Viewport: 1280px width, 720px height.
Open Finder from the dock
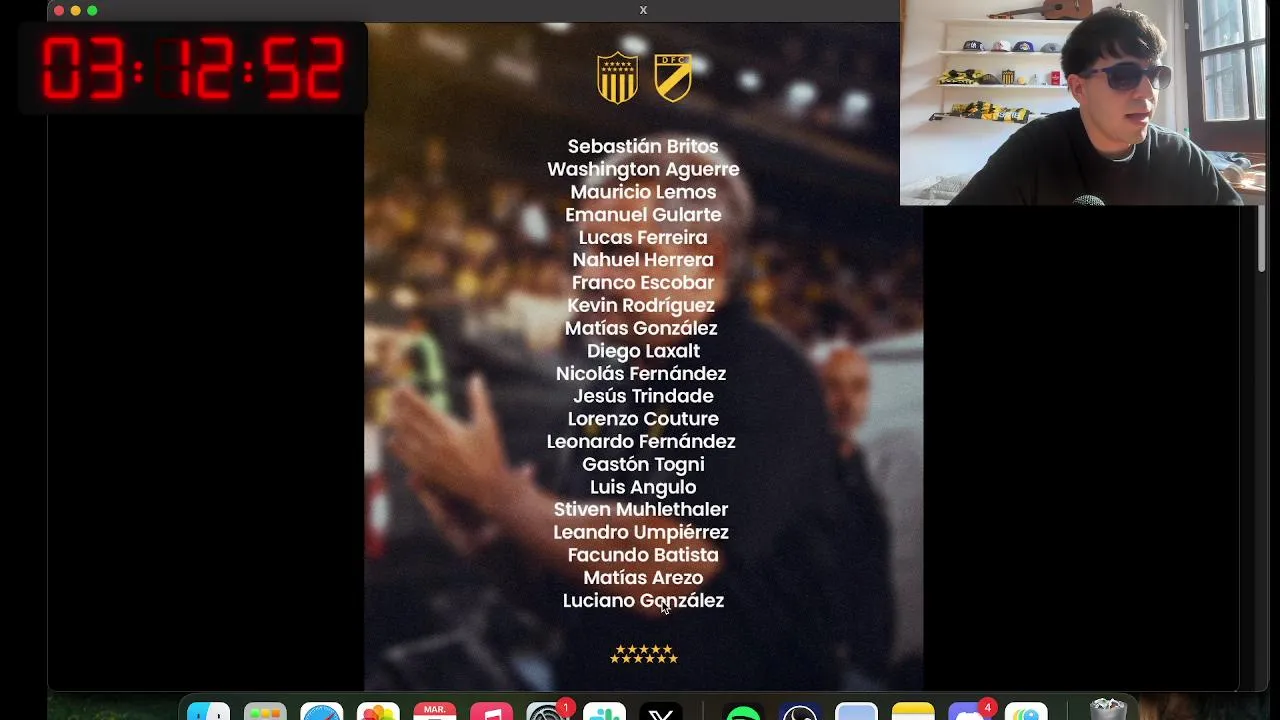pos(208,712)
